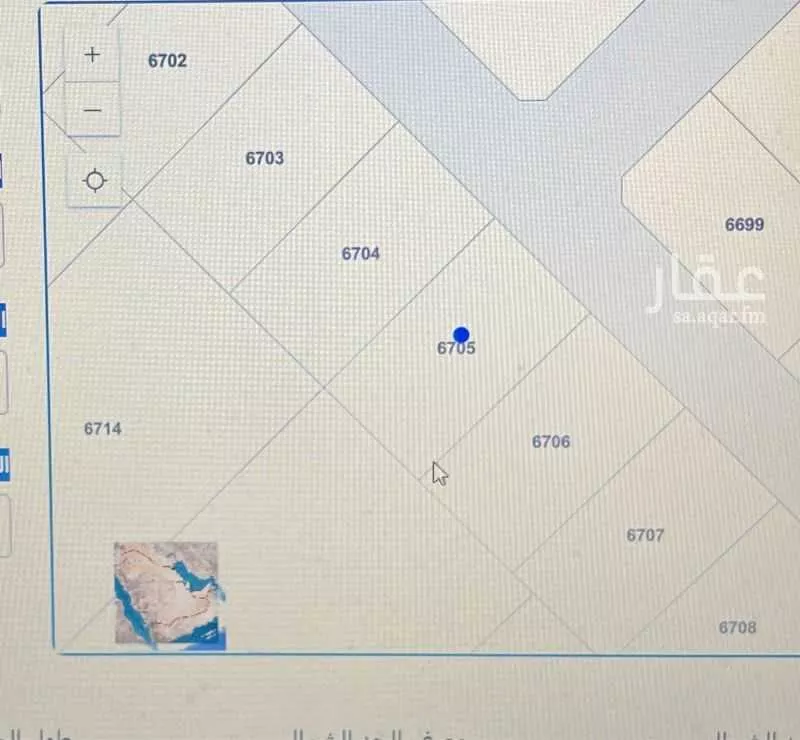Image resolution: width=800 pixels, height=740 pixels.
Task: Select parcel 6704 on the map
Action: (361, 254)
